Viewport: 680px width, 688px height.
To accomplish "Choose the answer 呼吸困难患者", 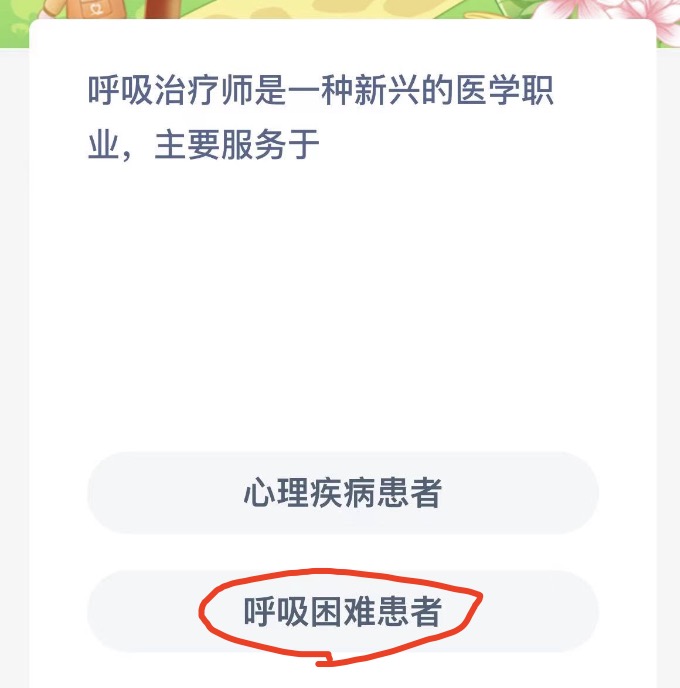I will tap(342, 612).
